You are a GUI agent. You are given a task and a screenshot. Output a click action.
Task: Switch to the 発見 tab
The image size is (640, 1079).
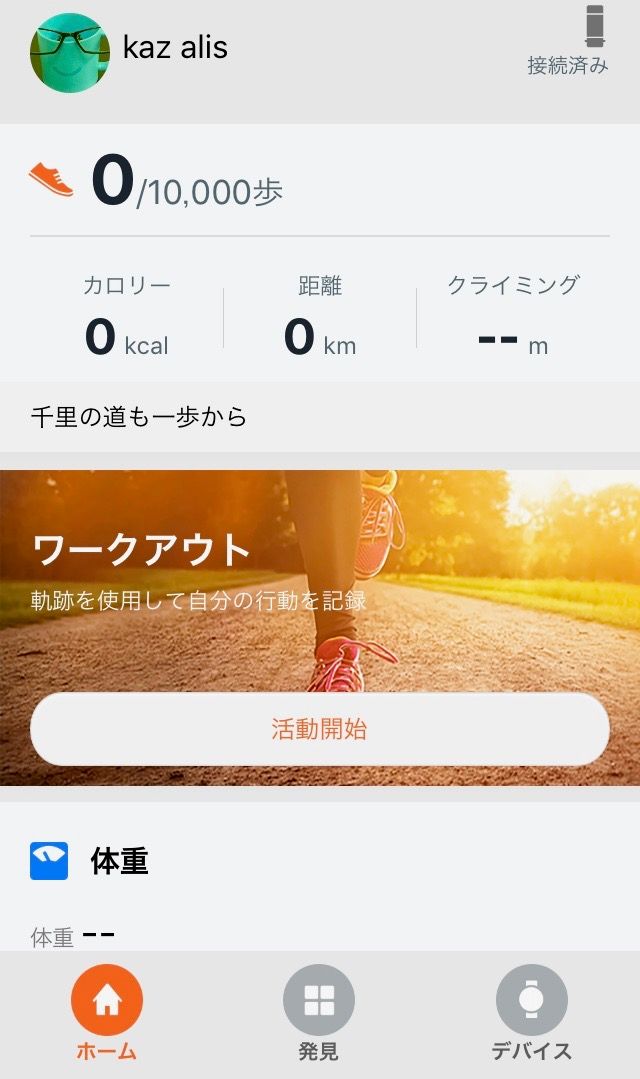tap(319, 1011)
